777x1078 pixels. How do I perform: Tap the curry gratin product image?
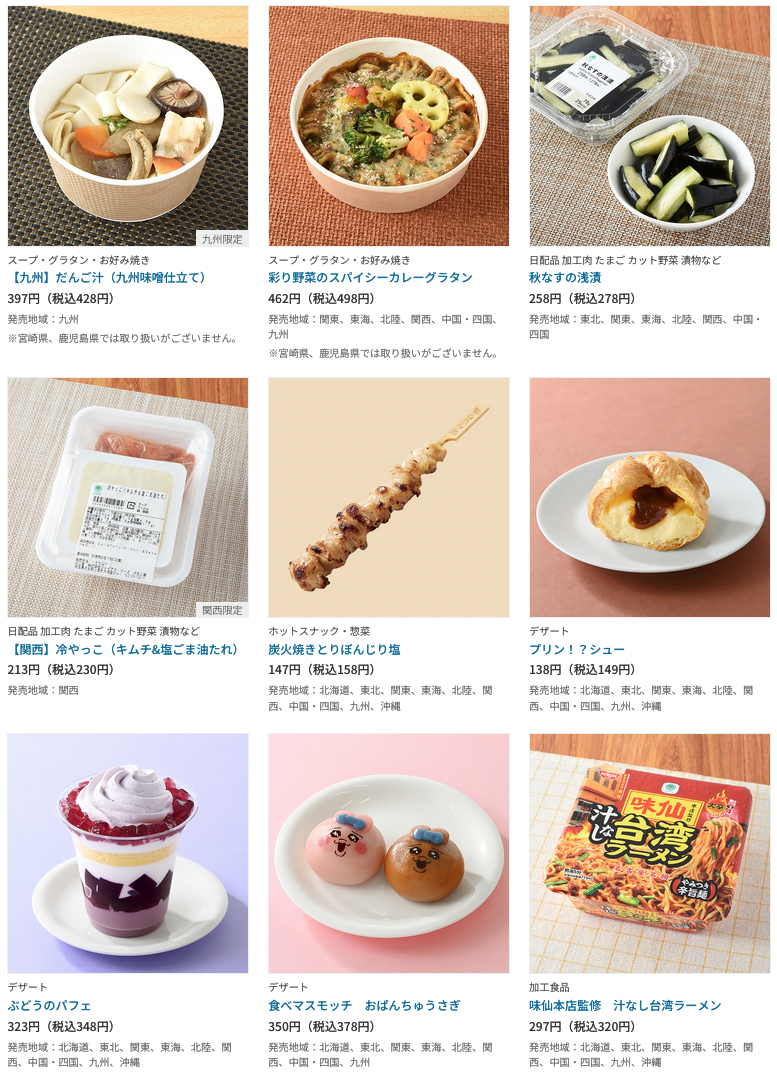(388, 126)
